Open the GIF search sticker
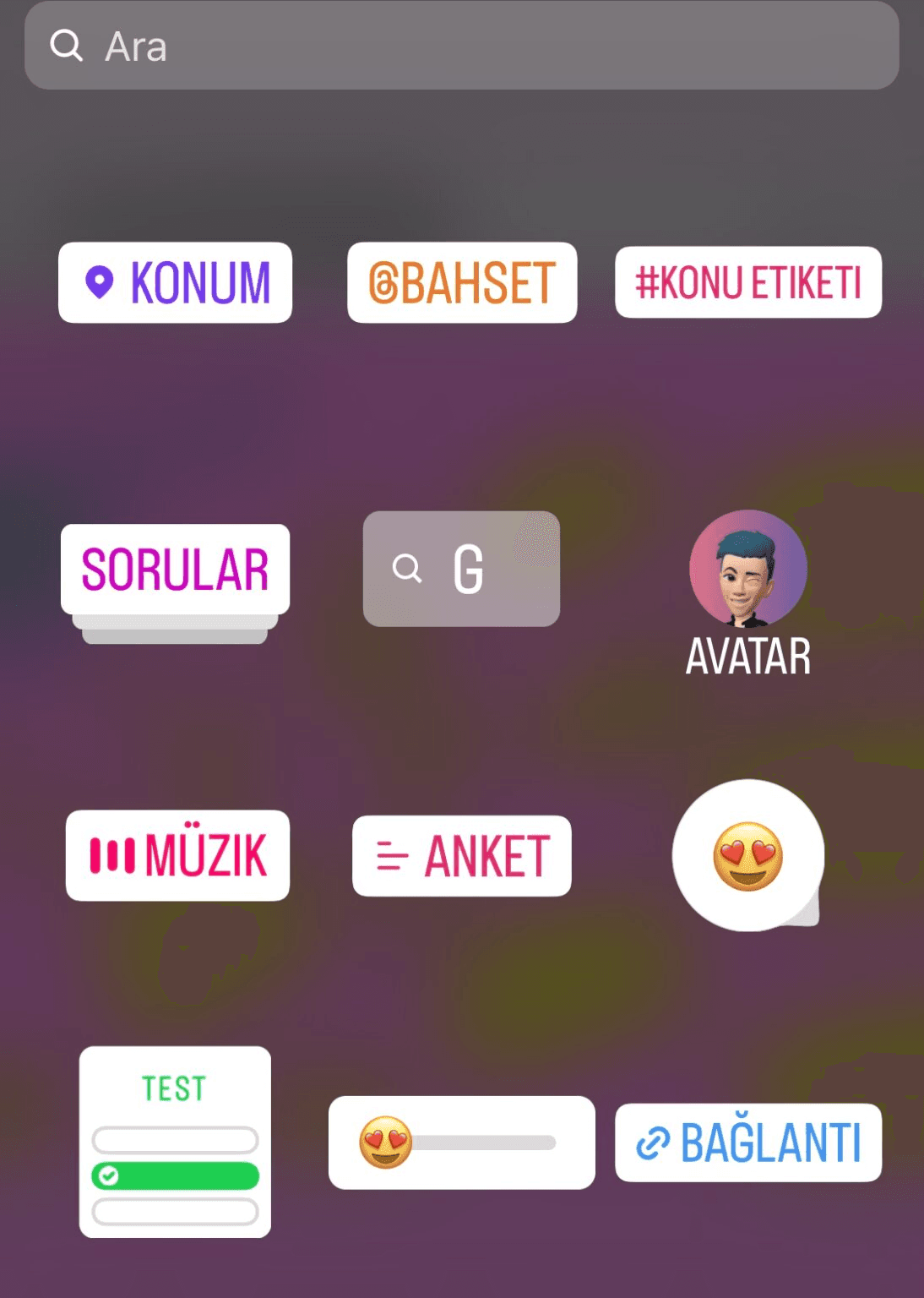 [461, 569]
